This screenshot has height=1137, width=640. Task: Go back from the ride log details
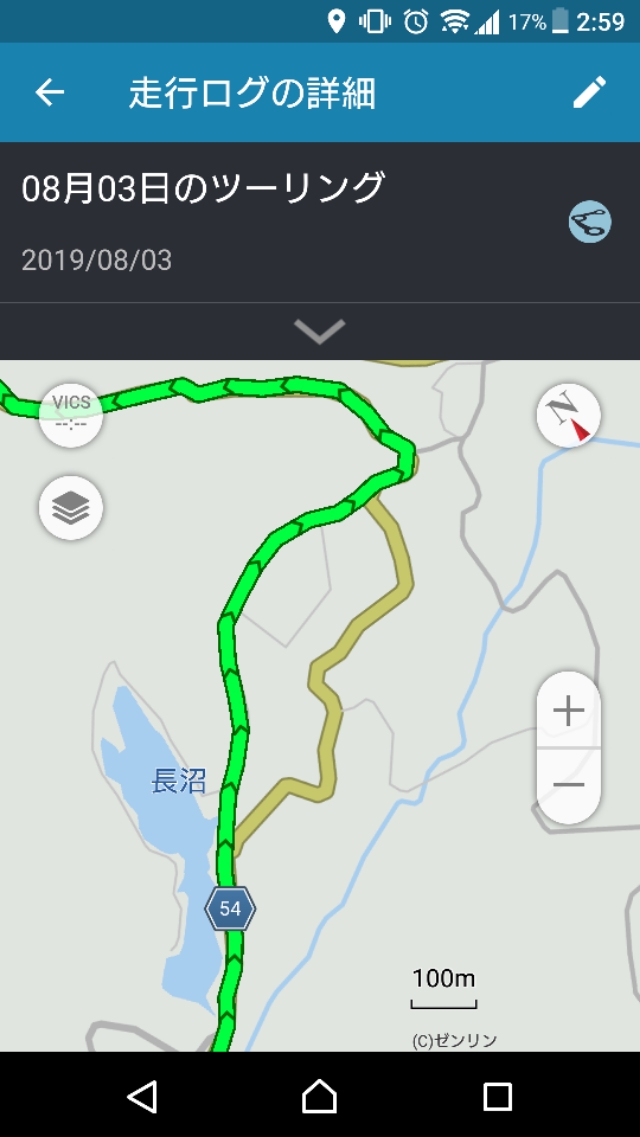49,93
